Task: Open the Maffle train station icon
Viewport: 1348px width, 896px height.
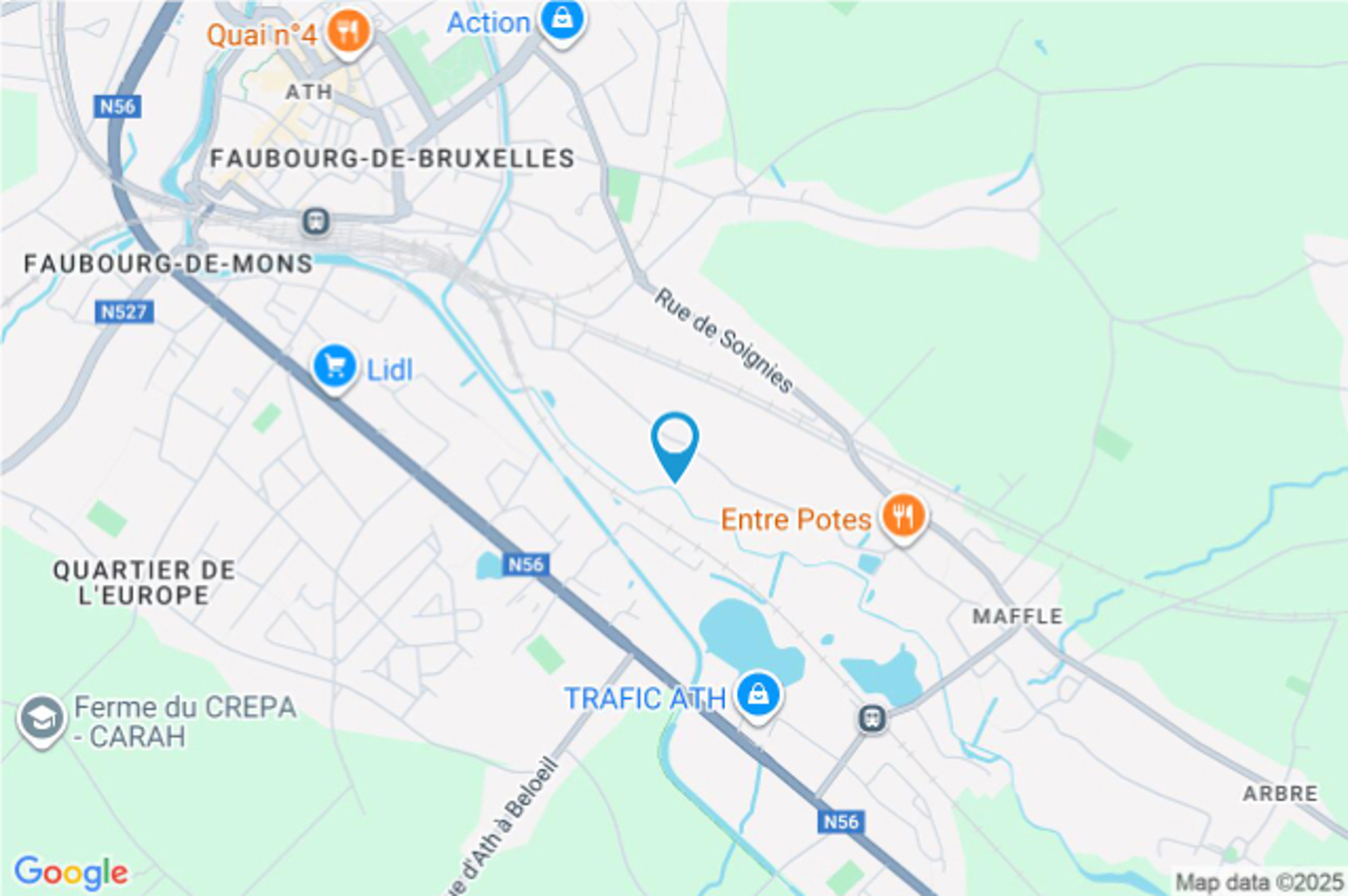Action: 872,719
